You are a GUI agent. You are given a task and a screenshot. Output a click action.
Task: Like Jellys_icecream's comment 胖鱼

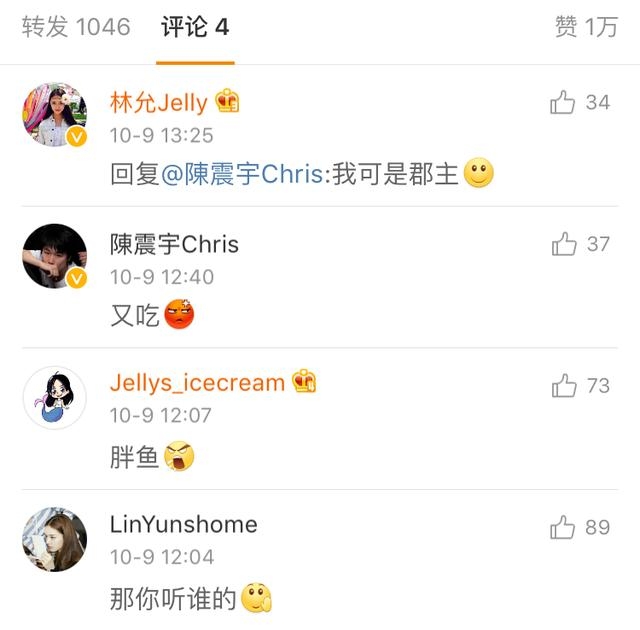tap(564, 386)
